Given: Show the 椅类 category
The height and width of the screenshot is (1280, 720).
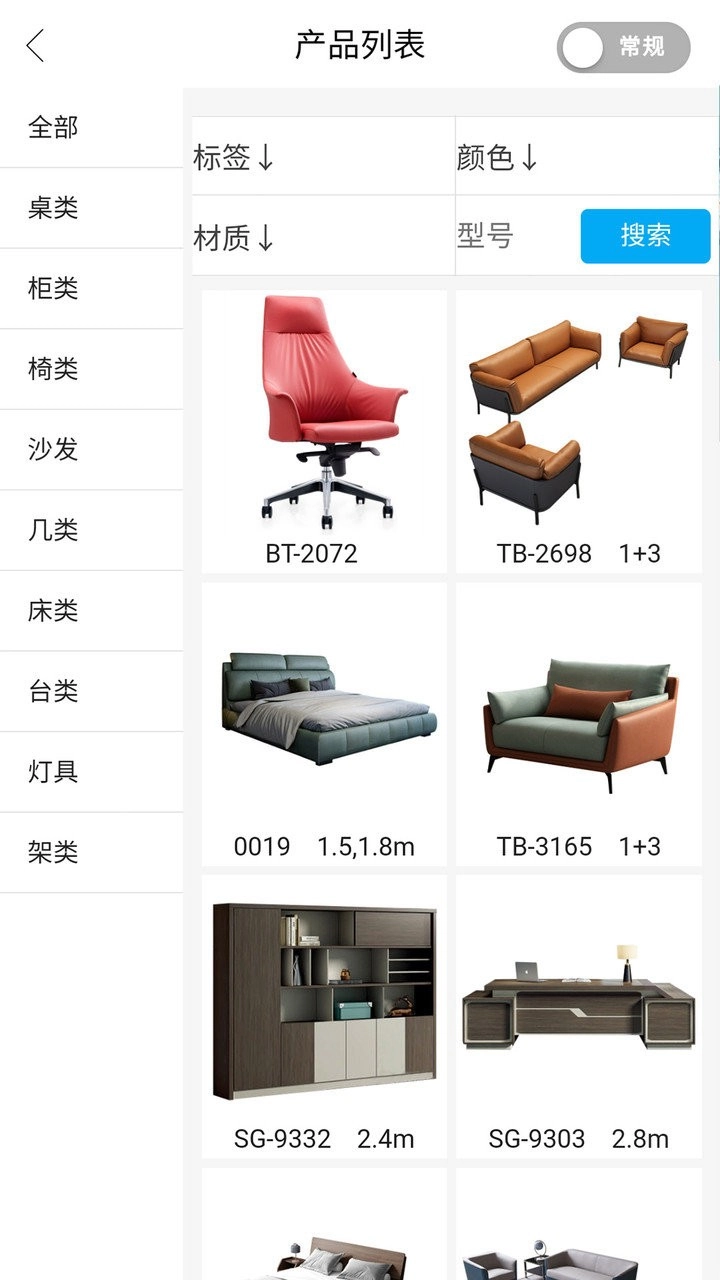Looking at the screenshot, I should coord(53,369).
